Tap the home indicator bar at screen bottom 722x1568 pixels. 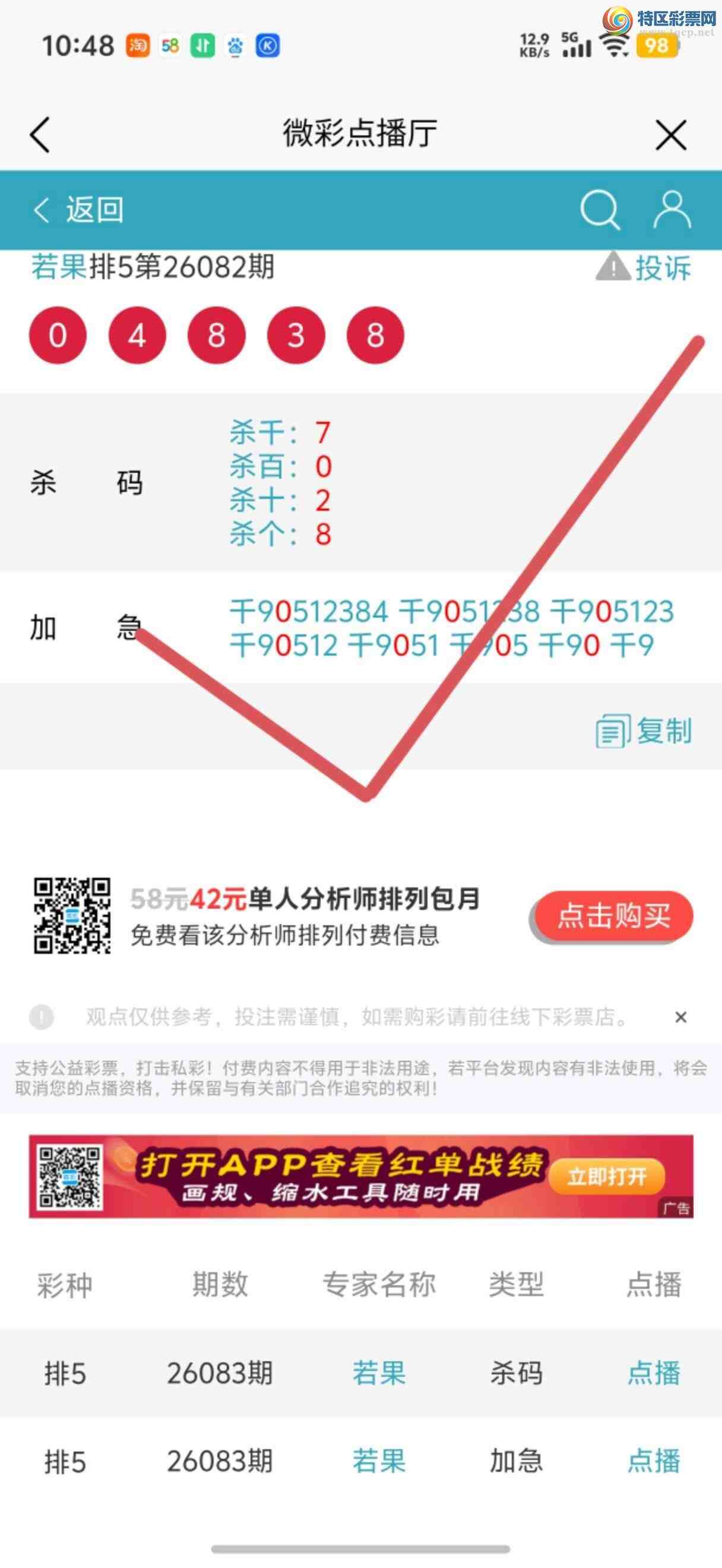(x=360, y=1548)
